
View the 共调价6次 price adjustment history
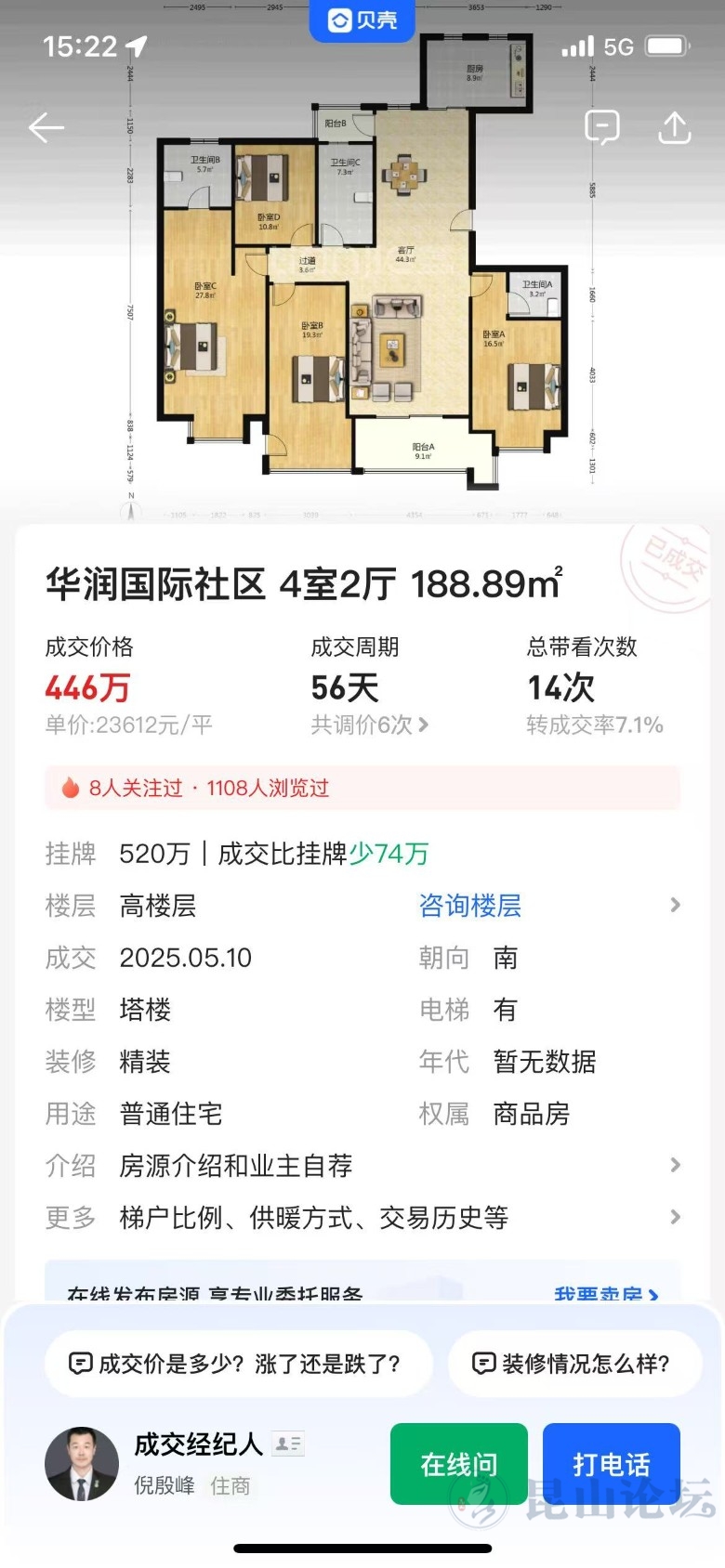[370, 725]
